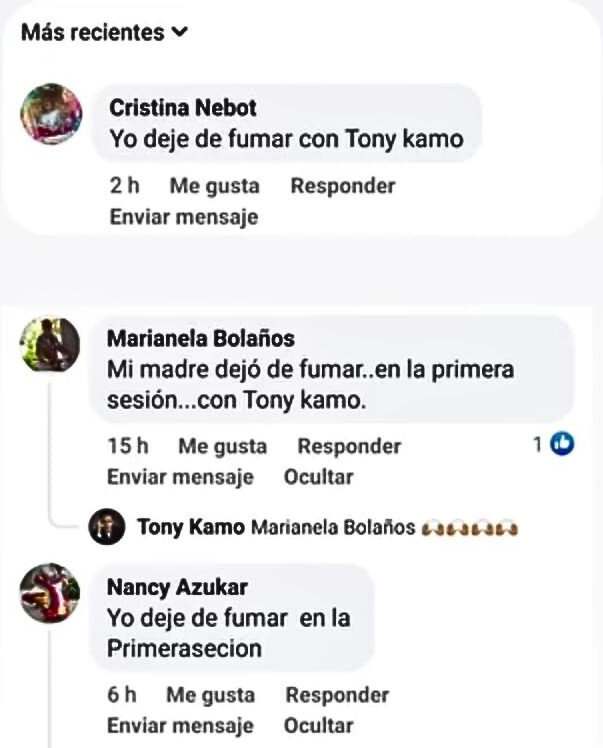Open the profile name Nancy Azukar

coord(177,587)
